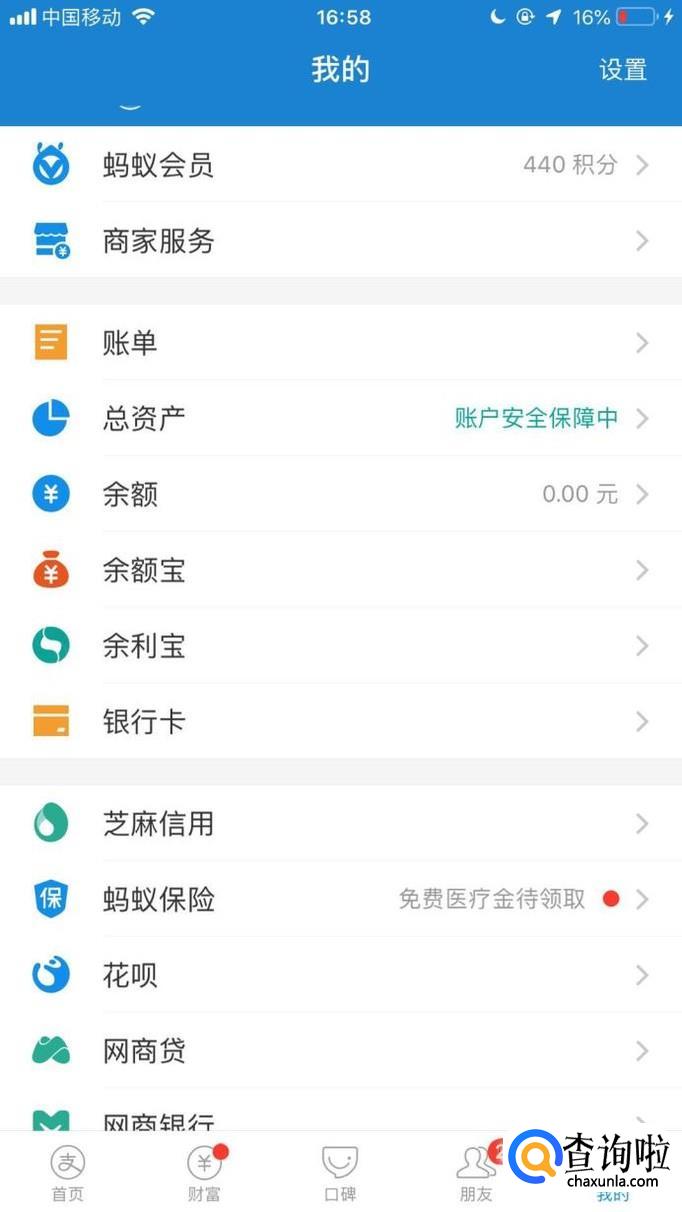Open 设置 in the top bar

[x=623, y=70]
